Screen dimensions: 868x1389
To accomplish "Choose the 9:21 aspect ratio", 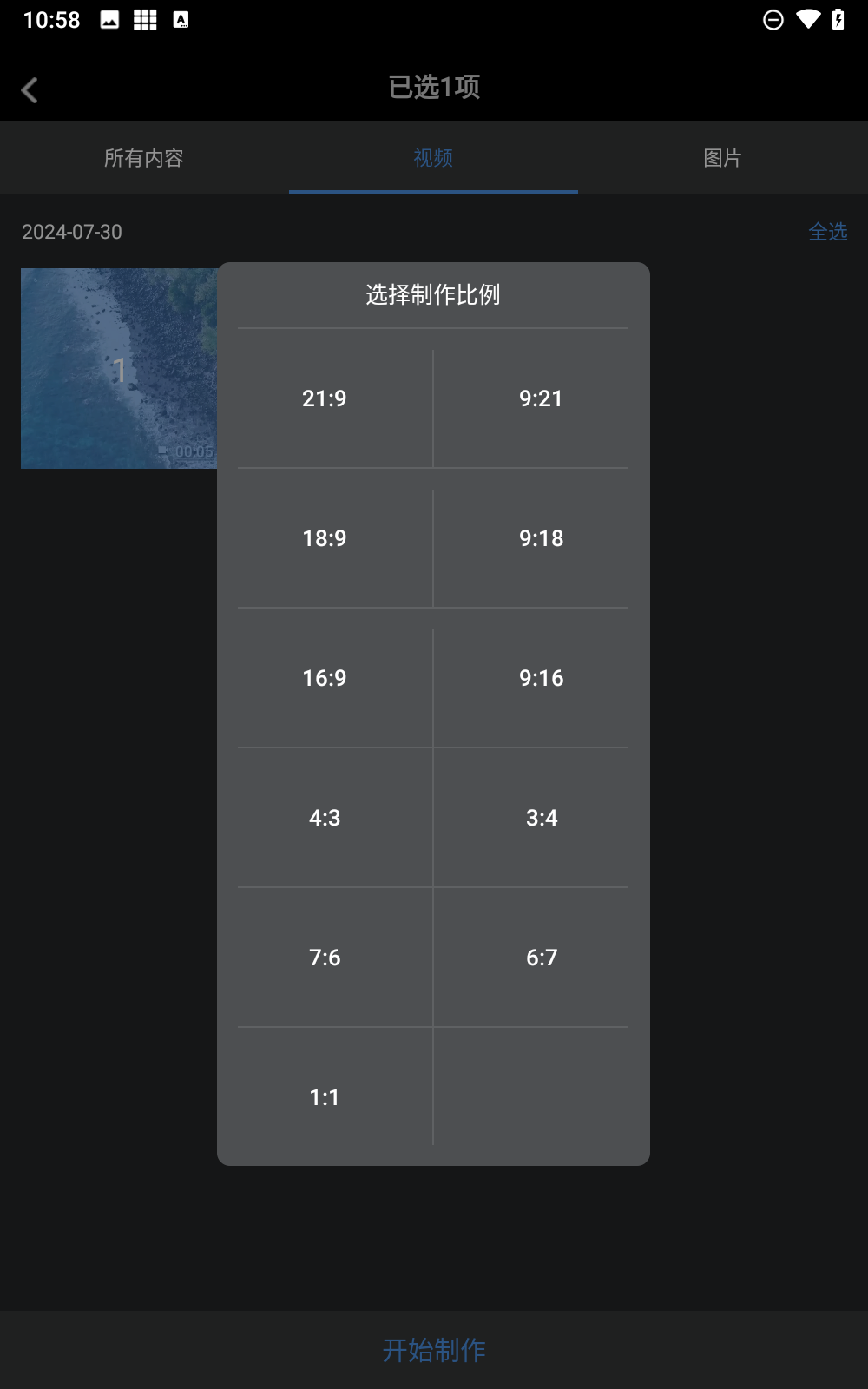I will (x=541, y=398).
